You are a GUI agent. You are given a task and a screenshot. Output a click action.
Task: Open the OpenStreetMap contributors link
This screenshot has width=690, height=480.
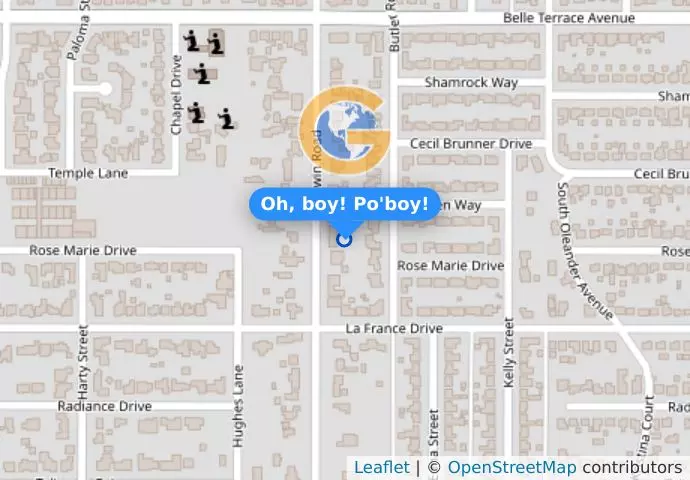tap(511, 468)
